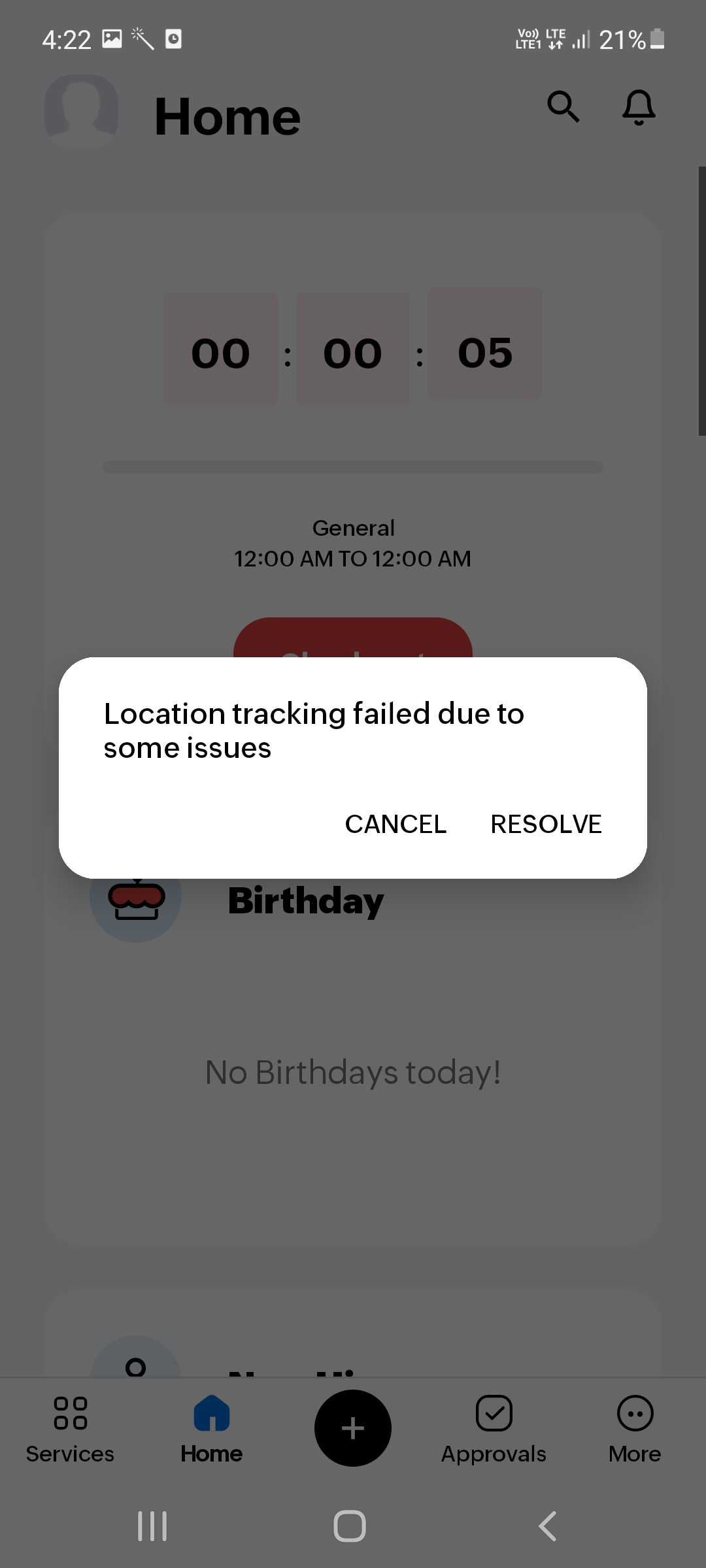706x1568 pixels.
Task: Open the profile avatar
Action: coord(82,111)
